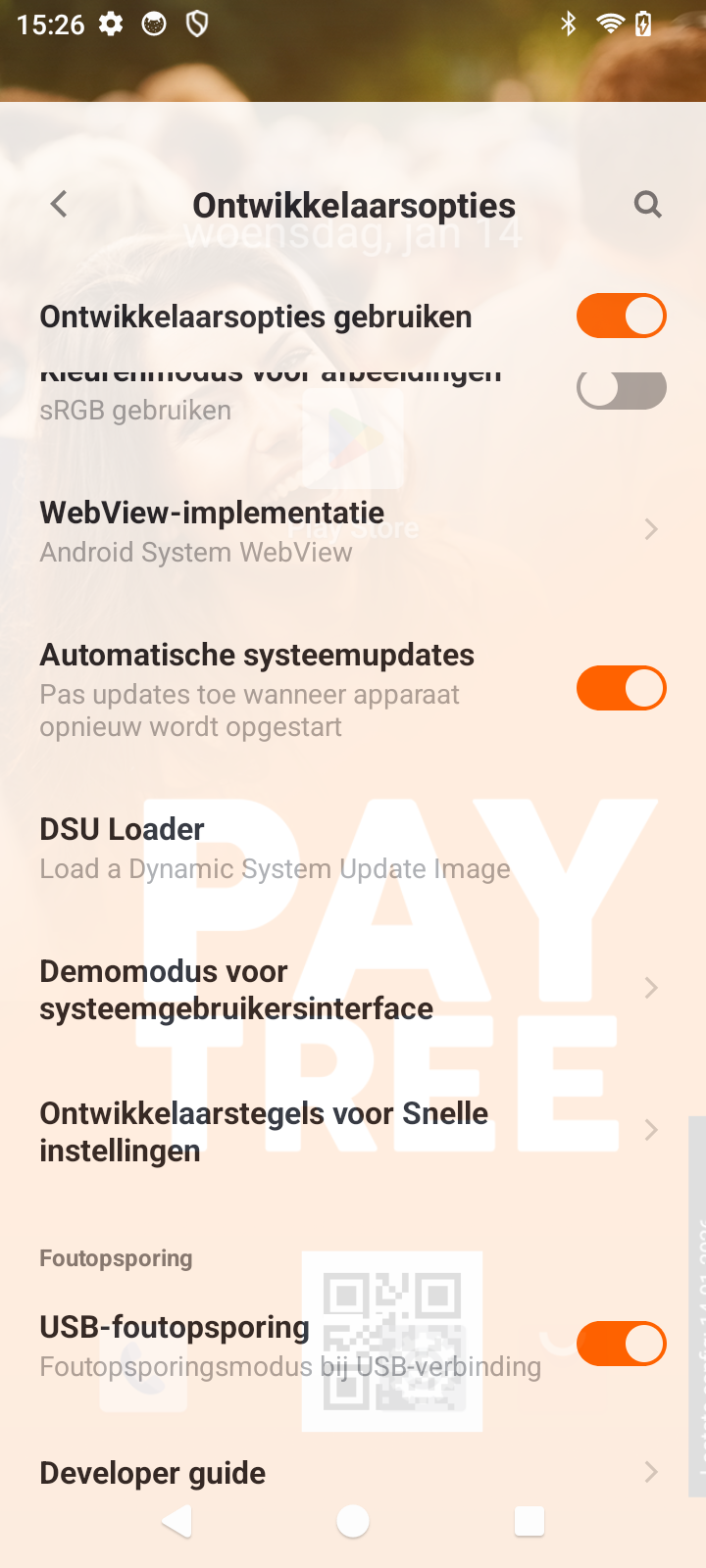
Task: Toggle USB-foutopsporing off
Action: (x=622, y=1343)
